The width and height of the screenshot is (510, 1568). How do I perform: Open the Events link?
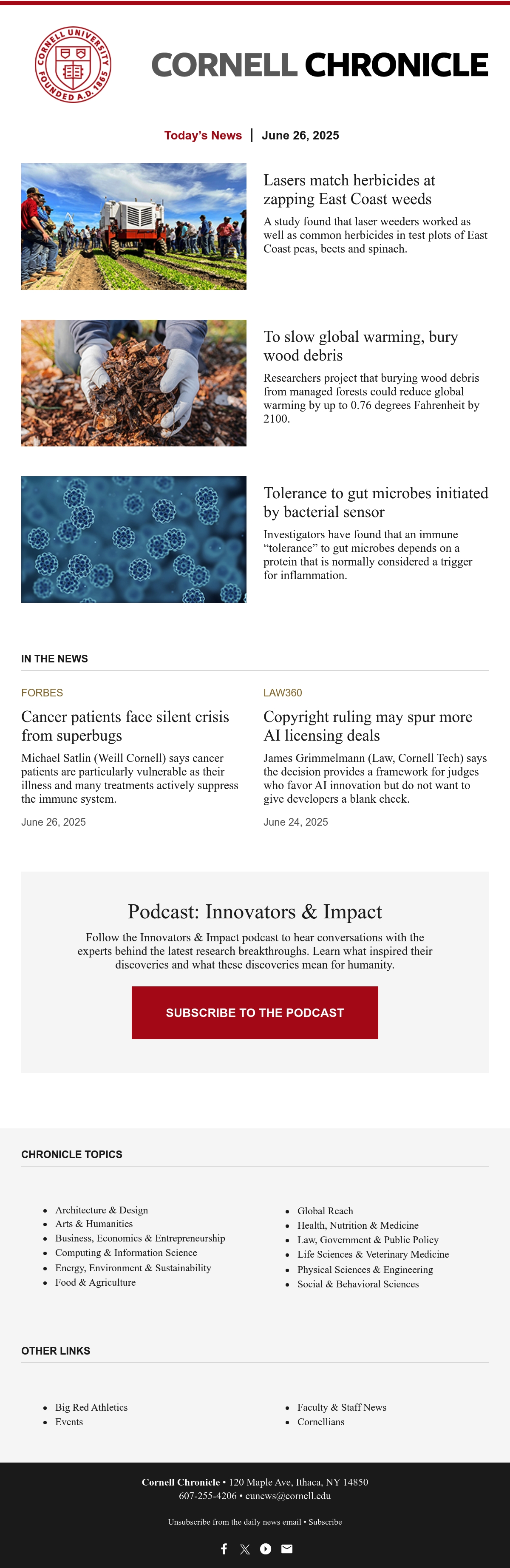[x=69, y=1422]
